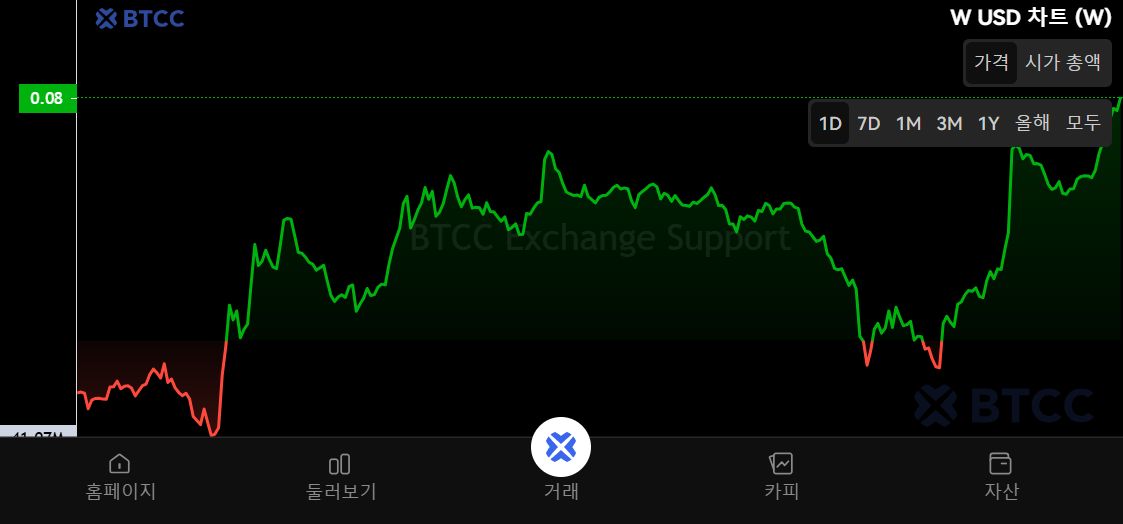Screen dimensions: 1123x524
Task: Select the 올해 chart range
Action: 1033,124
